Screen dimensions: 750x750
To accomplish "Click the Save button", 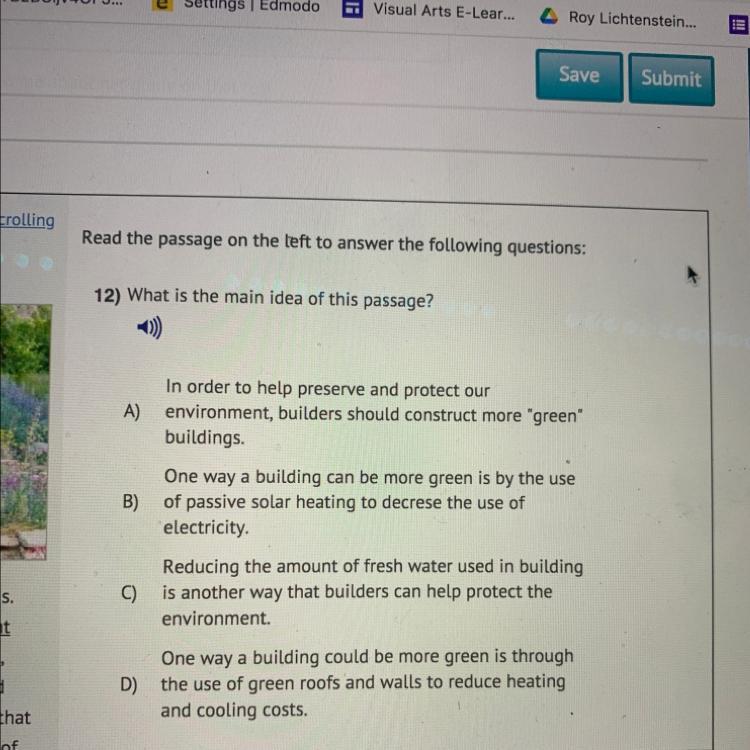I will pyautogui.click(x=579, y=76).
